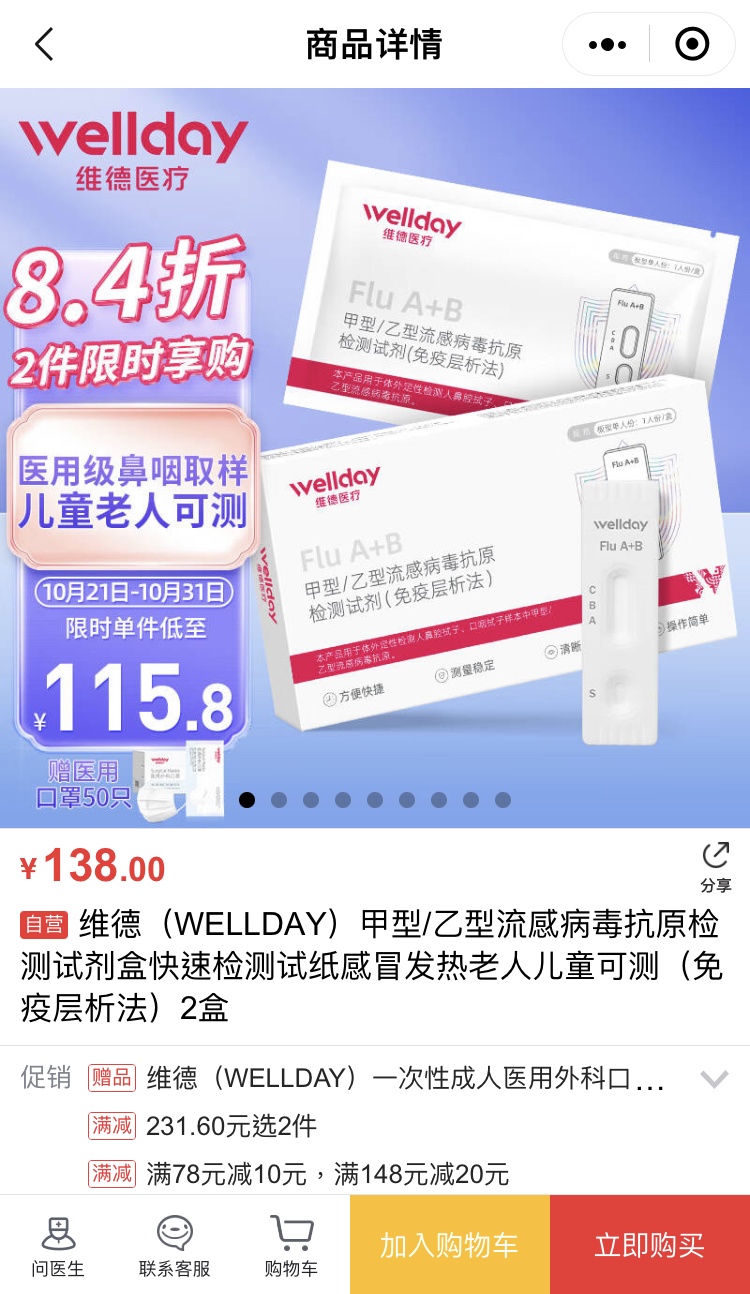Image resolution: width=750 pixels, height=1294 pixels.
Task: Tap 问医生 to consult a doctor
Action: click(x=57, y=1246)
